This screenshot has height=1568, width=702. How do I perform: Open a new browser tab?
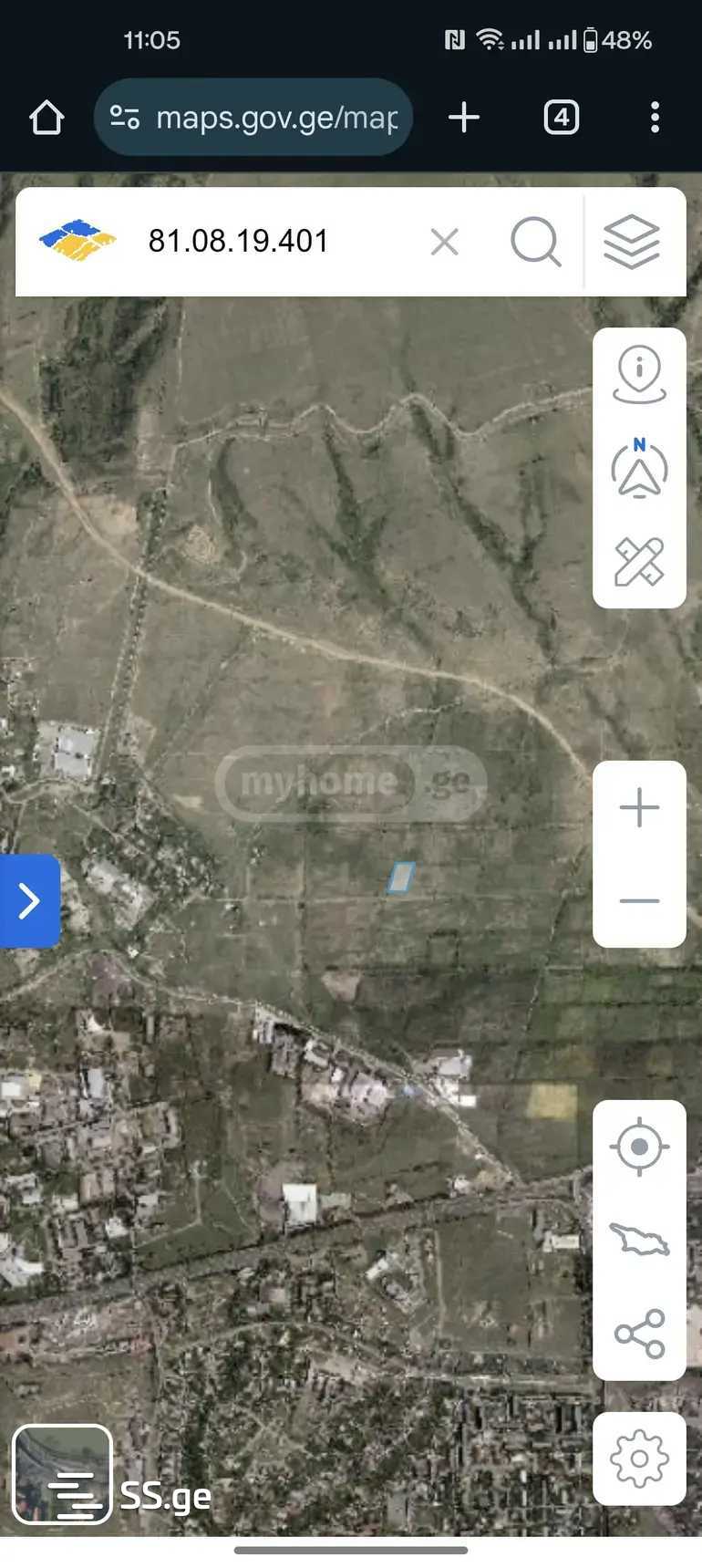[x=464, y=118]
